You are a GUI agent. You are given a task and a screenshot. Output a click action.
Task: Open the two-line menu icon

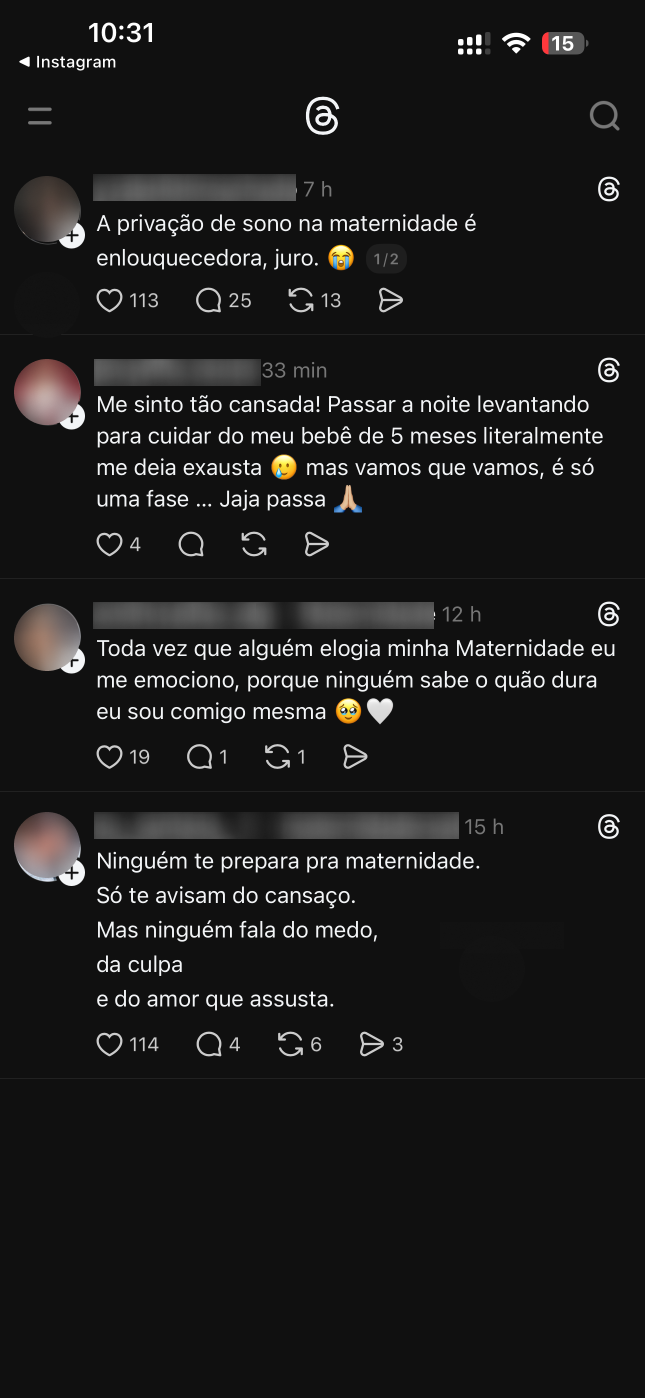tap(40, 116)
